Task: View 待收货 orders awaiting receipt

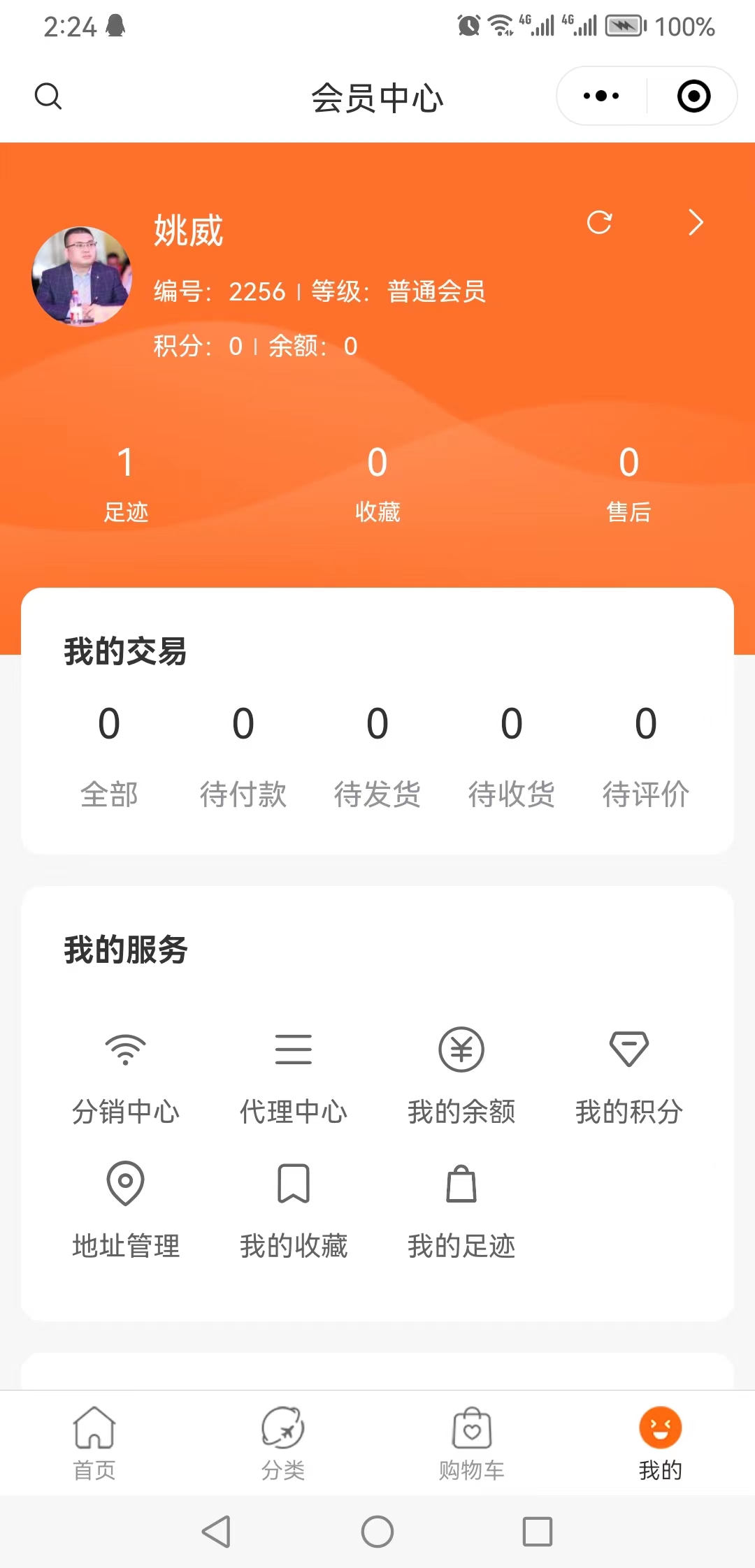Action: [512, 756]
